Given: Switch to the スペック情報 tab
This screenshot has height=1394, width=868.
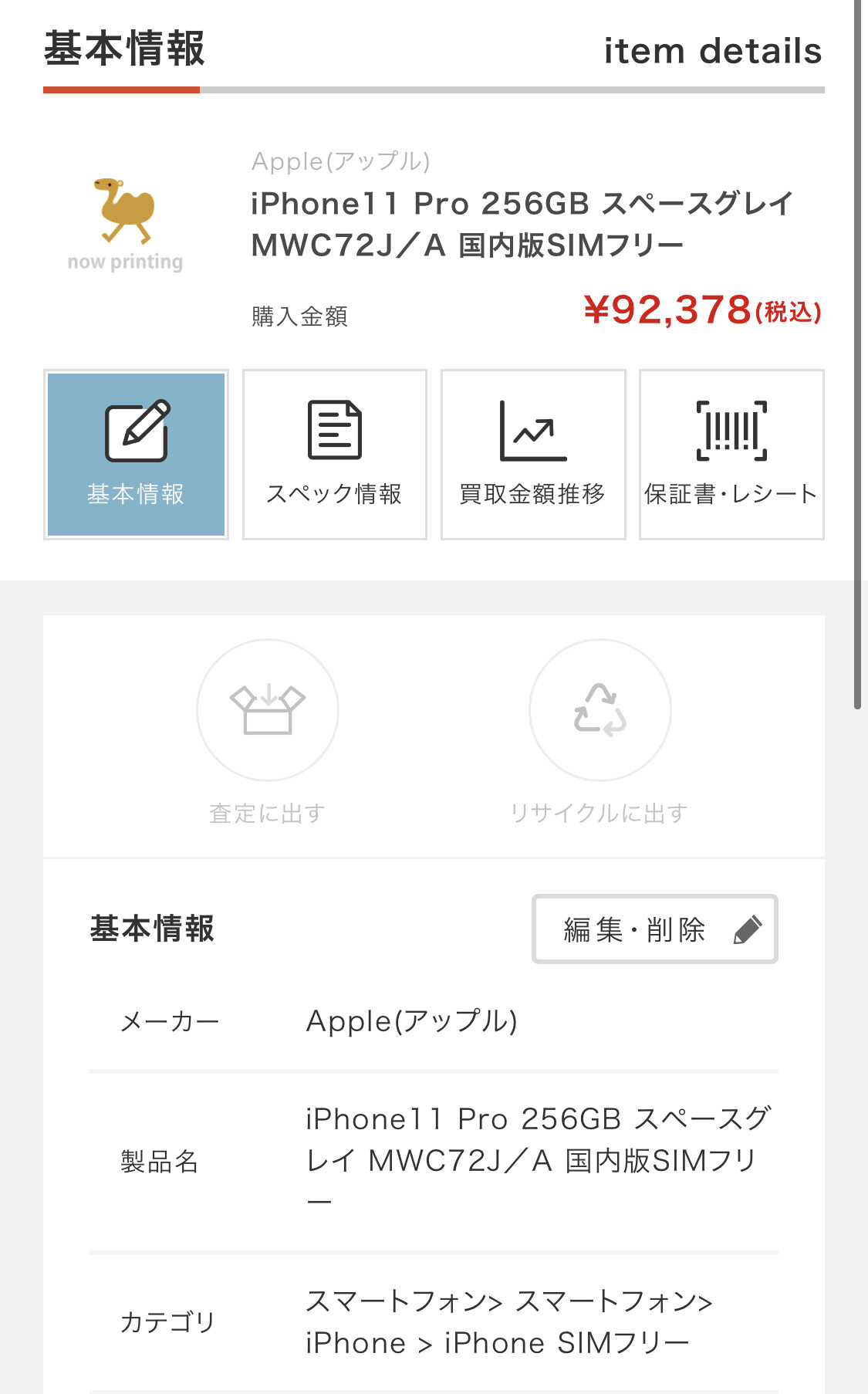Looking at the screenshot, I should point(335,455).
